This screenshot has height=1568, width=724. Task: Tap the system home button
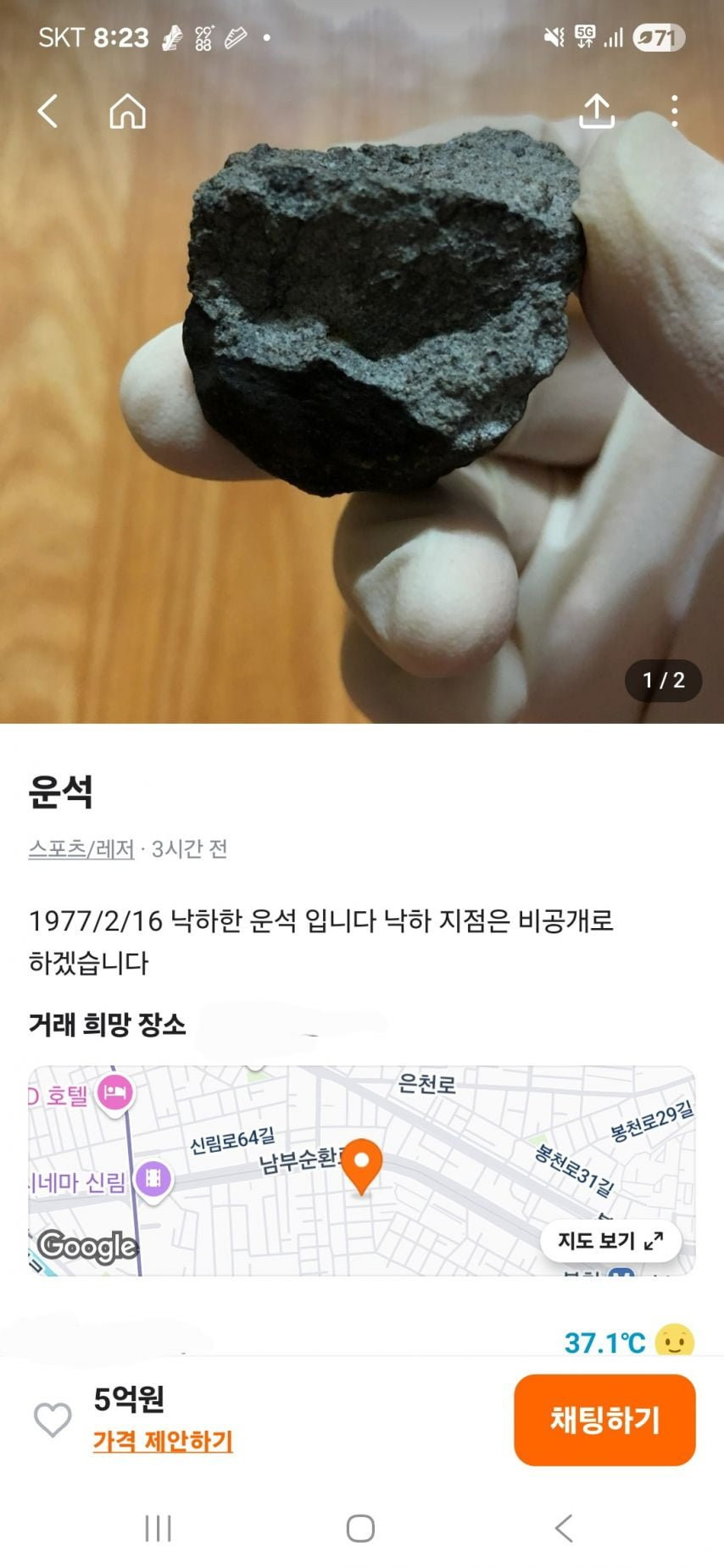pyautogui.click(x=360, y=1528)
